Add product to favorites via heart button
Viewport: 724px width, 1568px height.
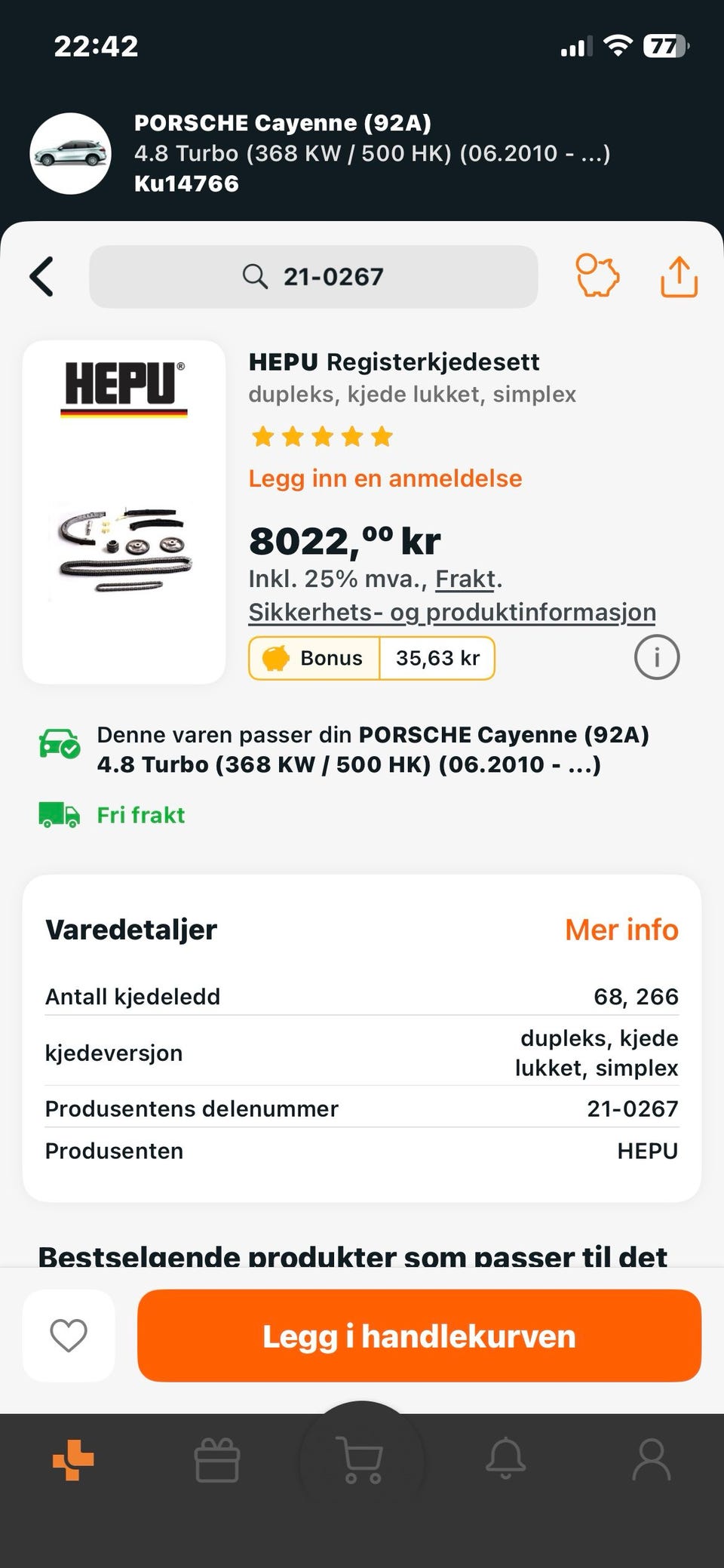pyautogui.click(x=68, y=1336)
